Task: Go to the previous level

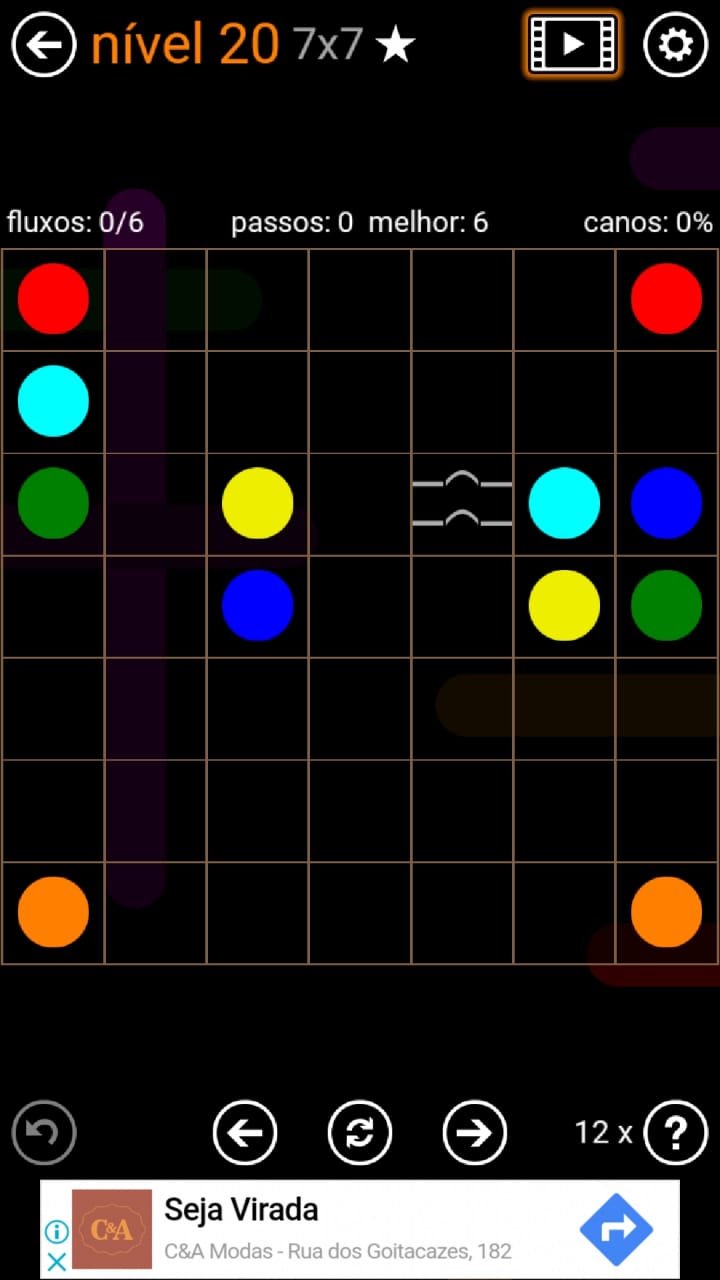Action: tap(245, 1132)
